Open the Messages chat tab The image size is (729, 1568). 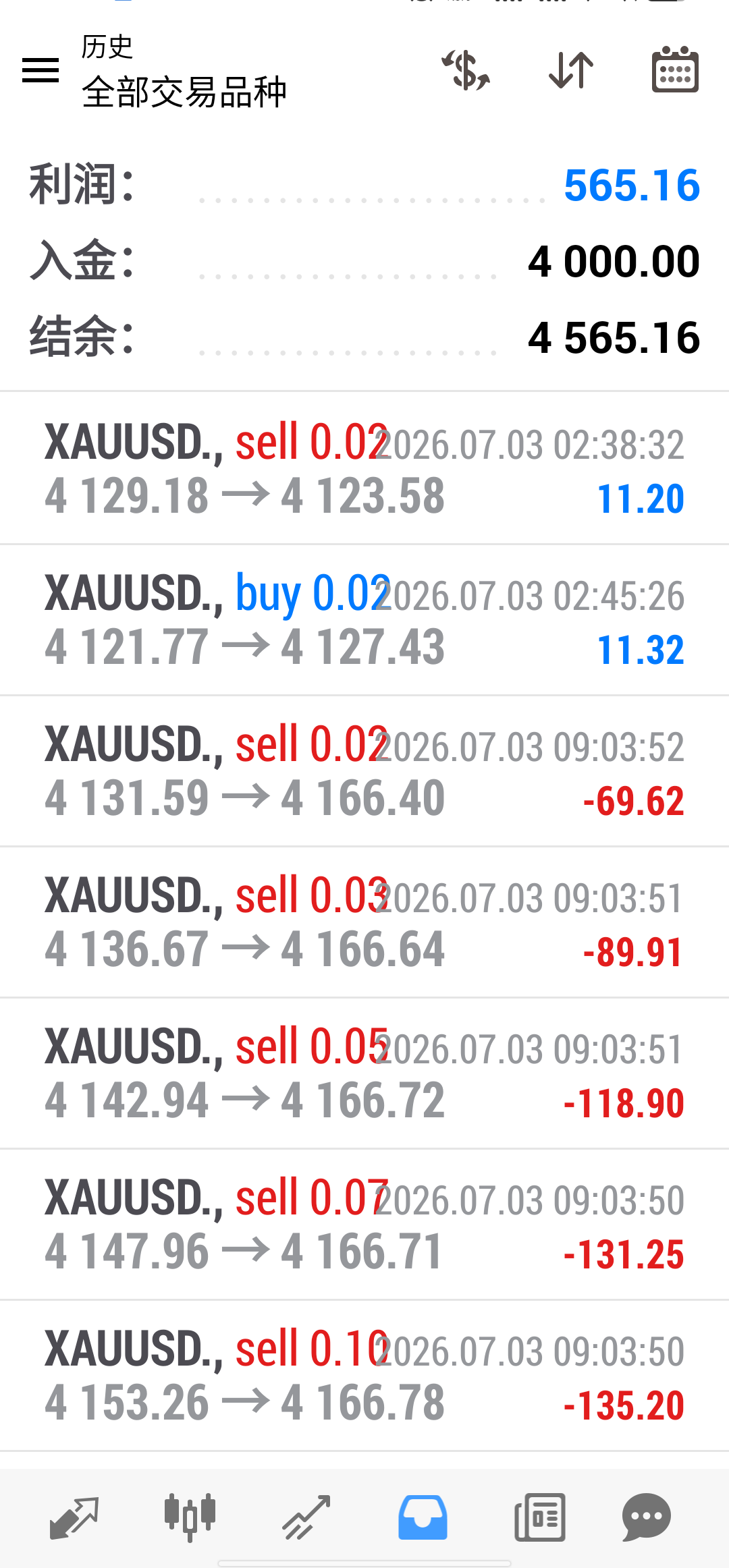click(x=646, y=1518)
